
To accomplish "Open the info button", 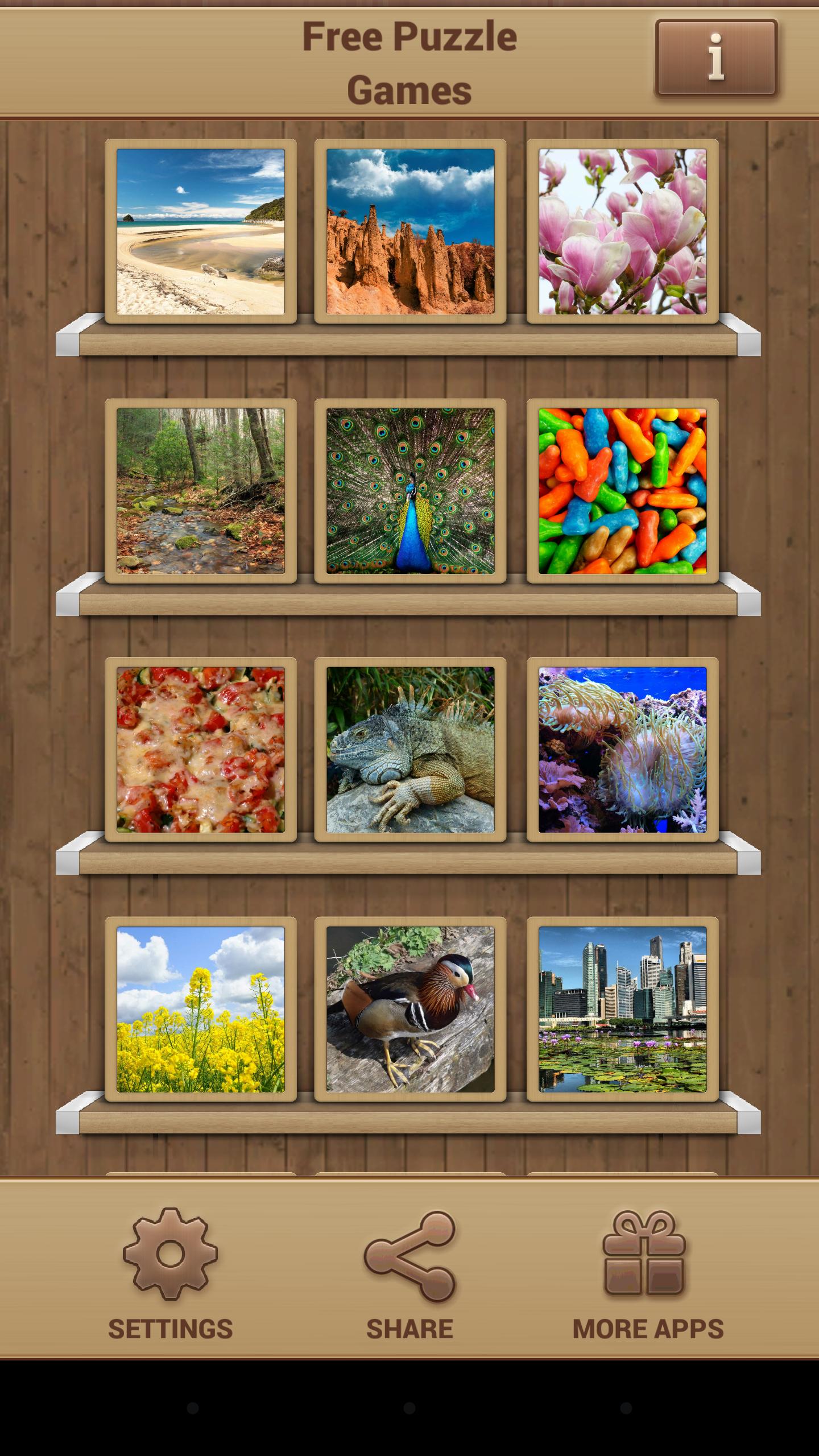I will pos(716,58).
